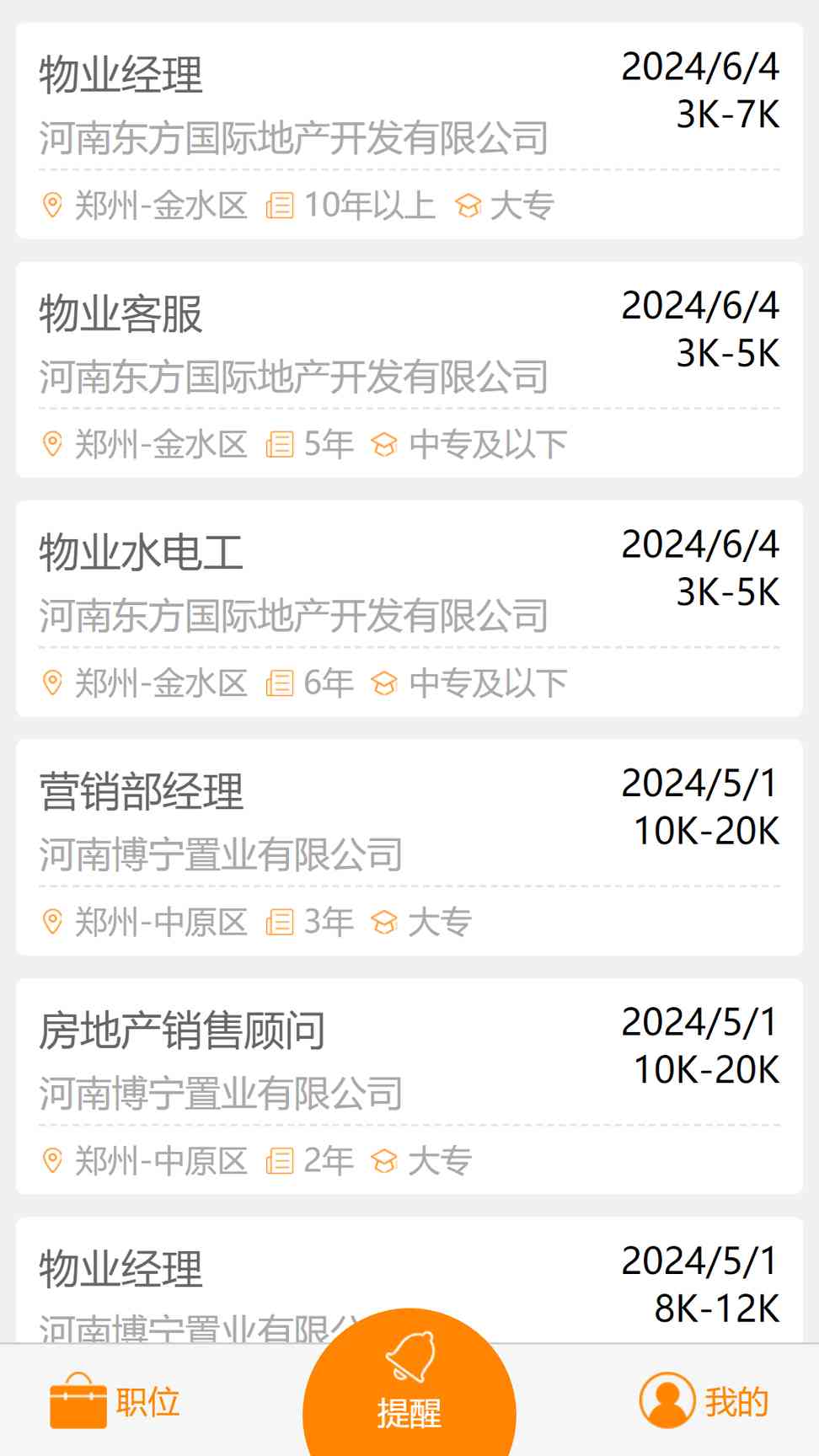Viewport: 819px width, 1456px height.
Task: Go to the 我的 profile tab
Action: point(704,1401)
